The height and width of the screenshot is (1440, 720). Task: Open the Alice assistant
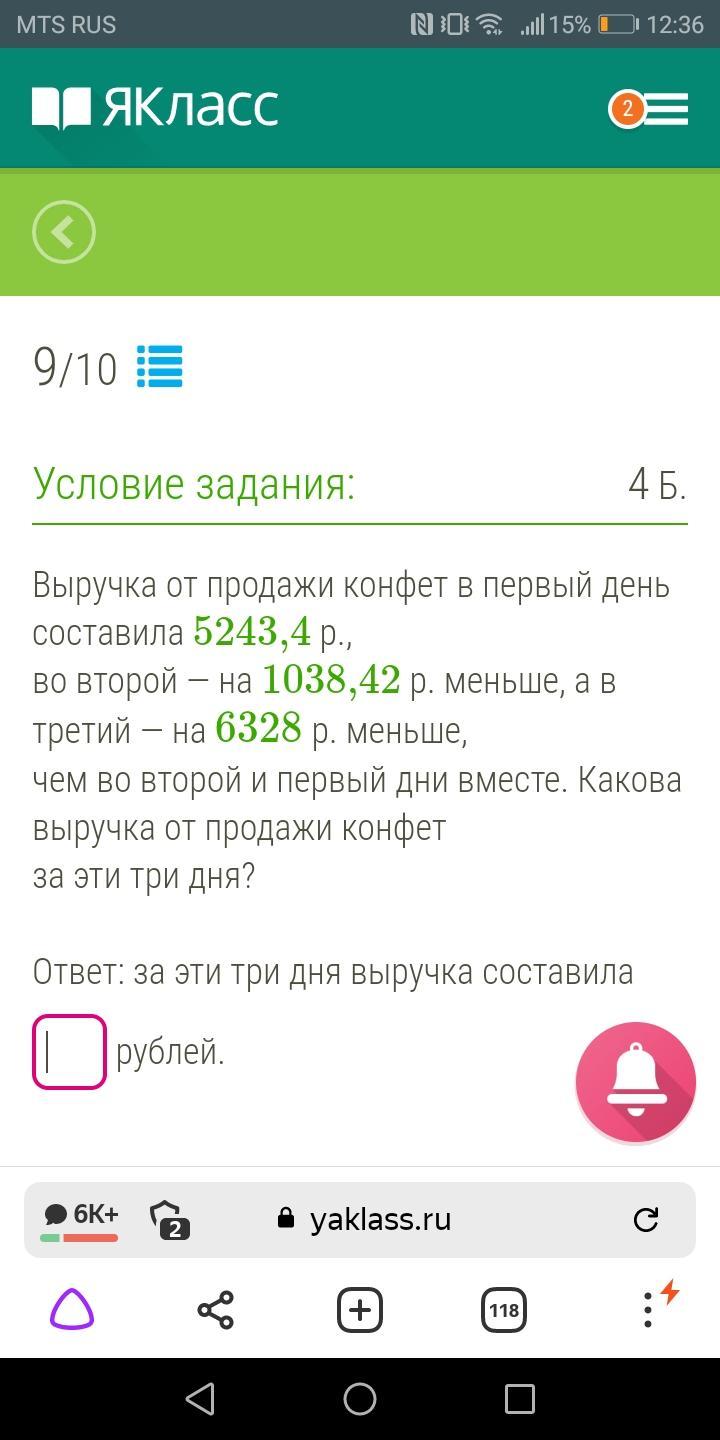coord(72,1309)
